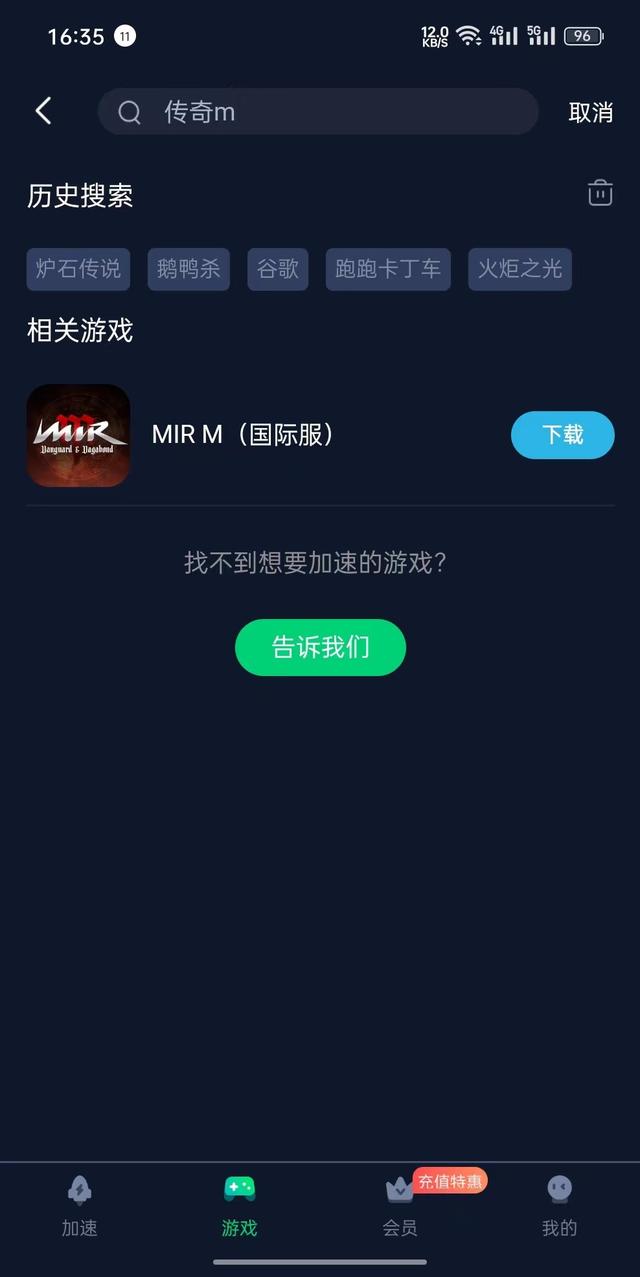Download MIR M with the 下载 button
Screen dimensions: 640x1277
[x=563, y=435]
